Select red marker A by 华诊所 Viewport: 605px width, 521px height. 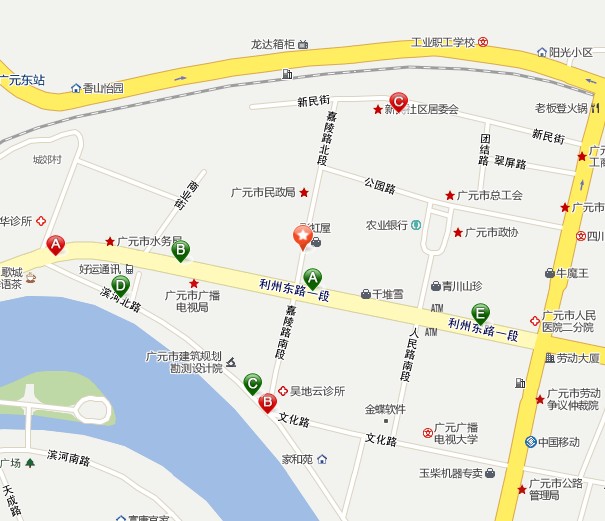(56, 244)
